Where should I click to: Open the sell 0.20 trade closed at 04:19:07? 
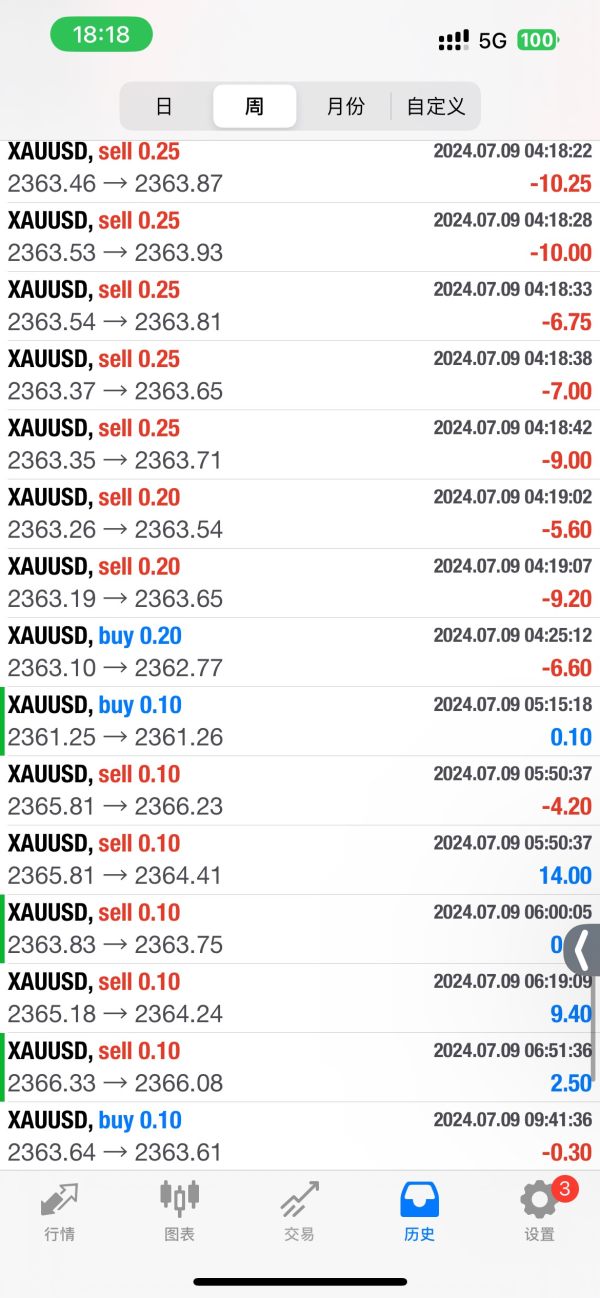point(300,583)
